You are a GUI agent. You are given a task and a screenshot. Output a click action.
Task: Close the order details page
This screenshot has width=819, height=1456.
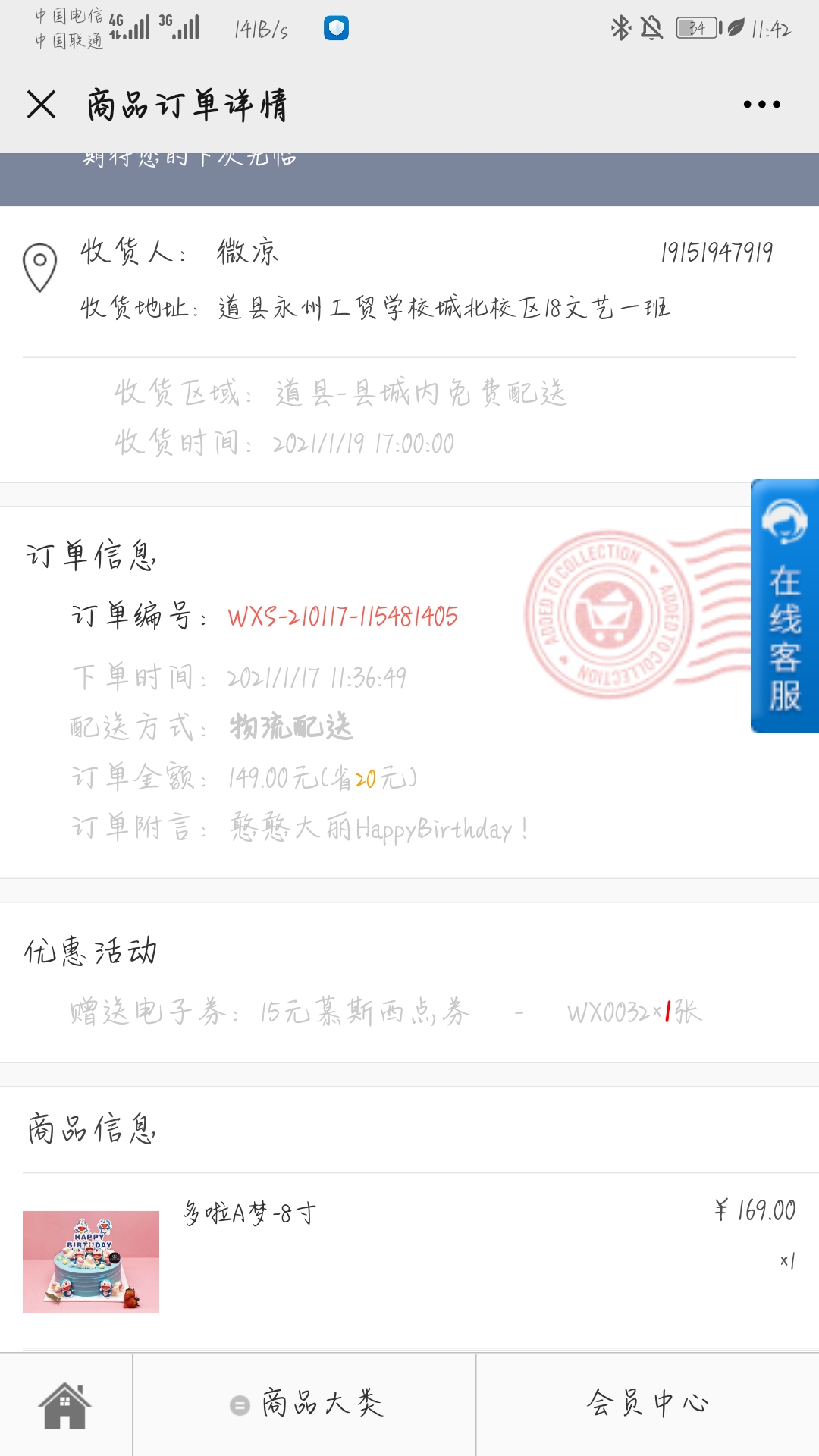(x=41, y=104)
